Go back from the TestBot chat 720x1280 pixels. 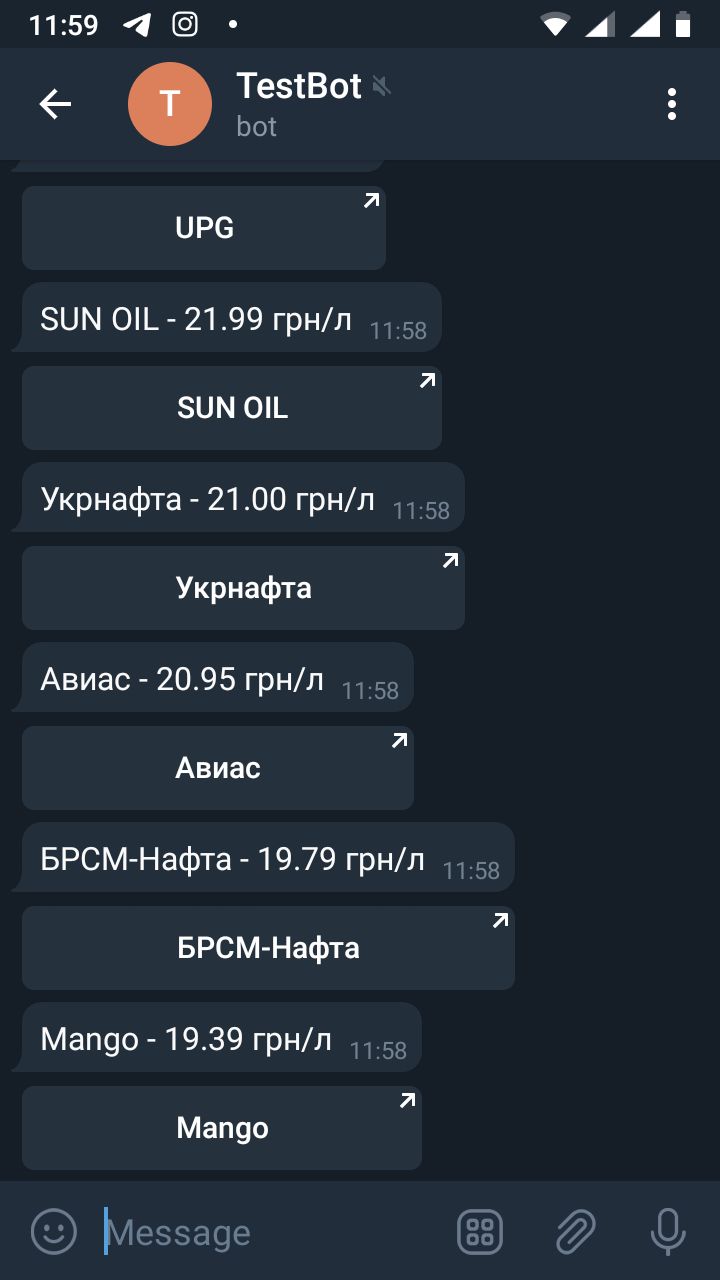(55, 104)
